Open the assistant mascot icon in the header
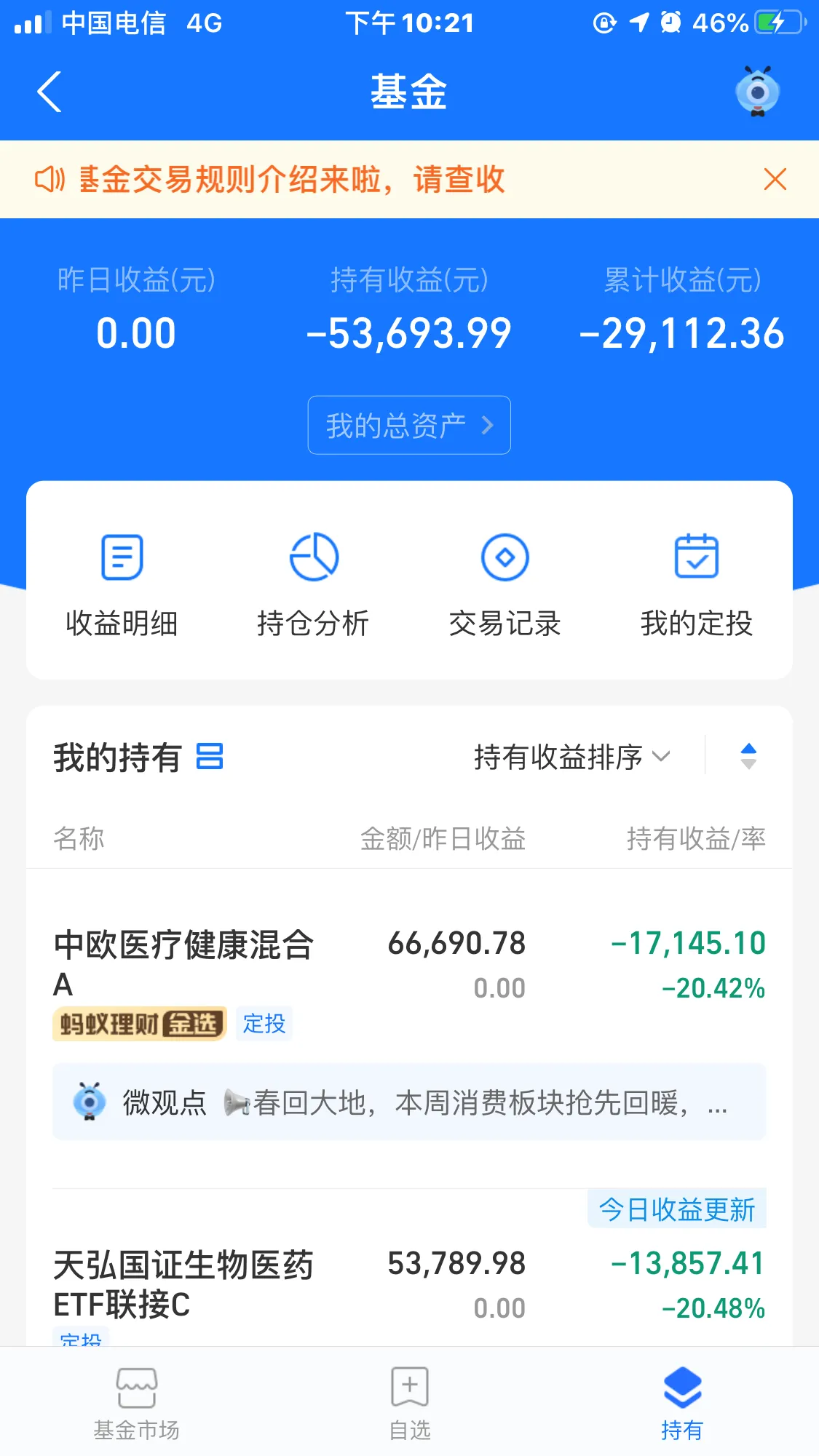The width and height of the screenshot is (819, 1456). [x=757, y=92]
